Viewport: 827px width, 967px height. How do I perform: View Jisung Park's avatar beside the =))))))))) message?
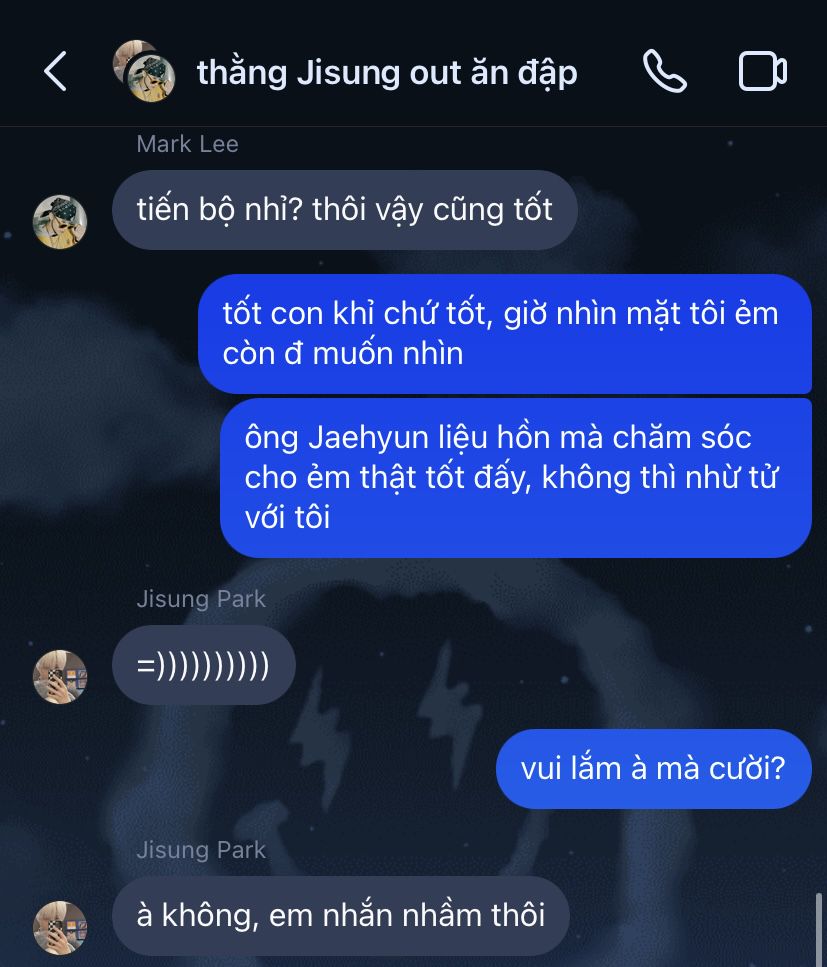pyautogui.click(x=60, y=677)
